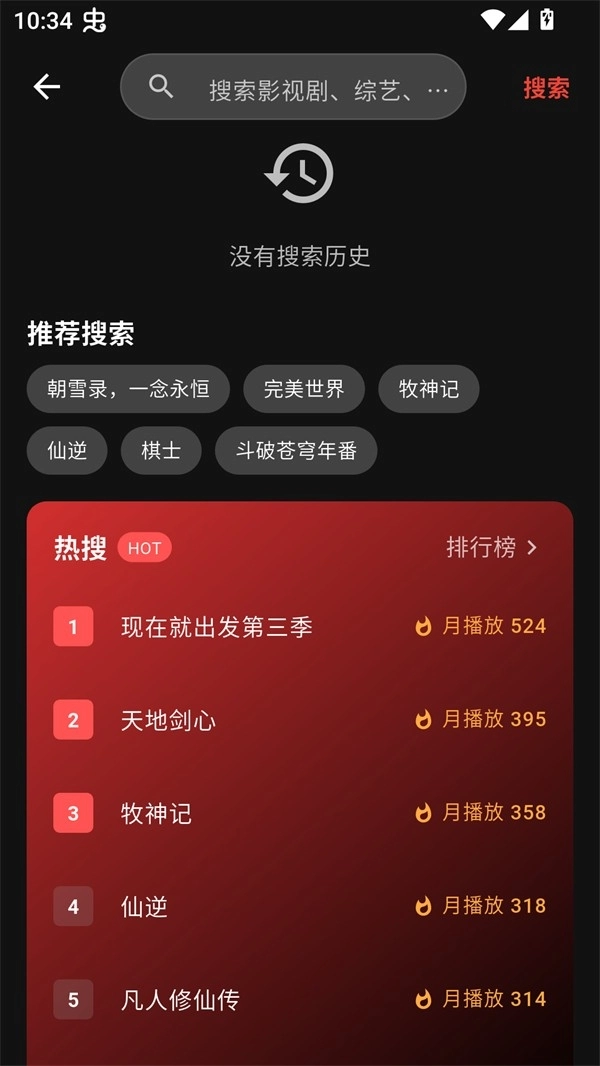Open the 排行榜 ranking list
Image resolution: width=600 pixels, height=1066 pixels.
click(x=492, y=547)
